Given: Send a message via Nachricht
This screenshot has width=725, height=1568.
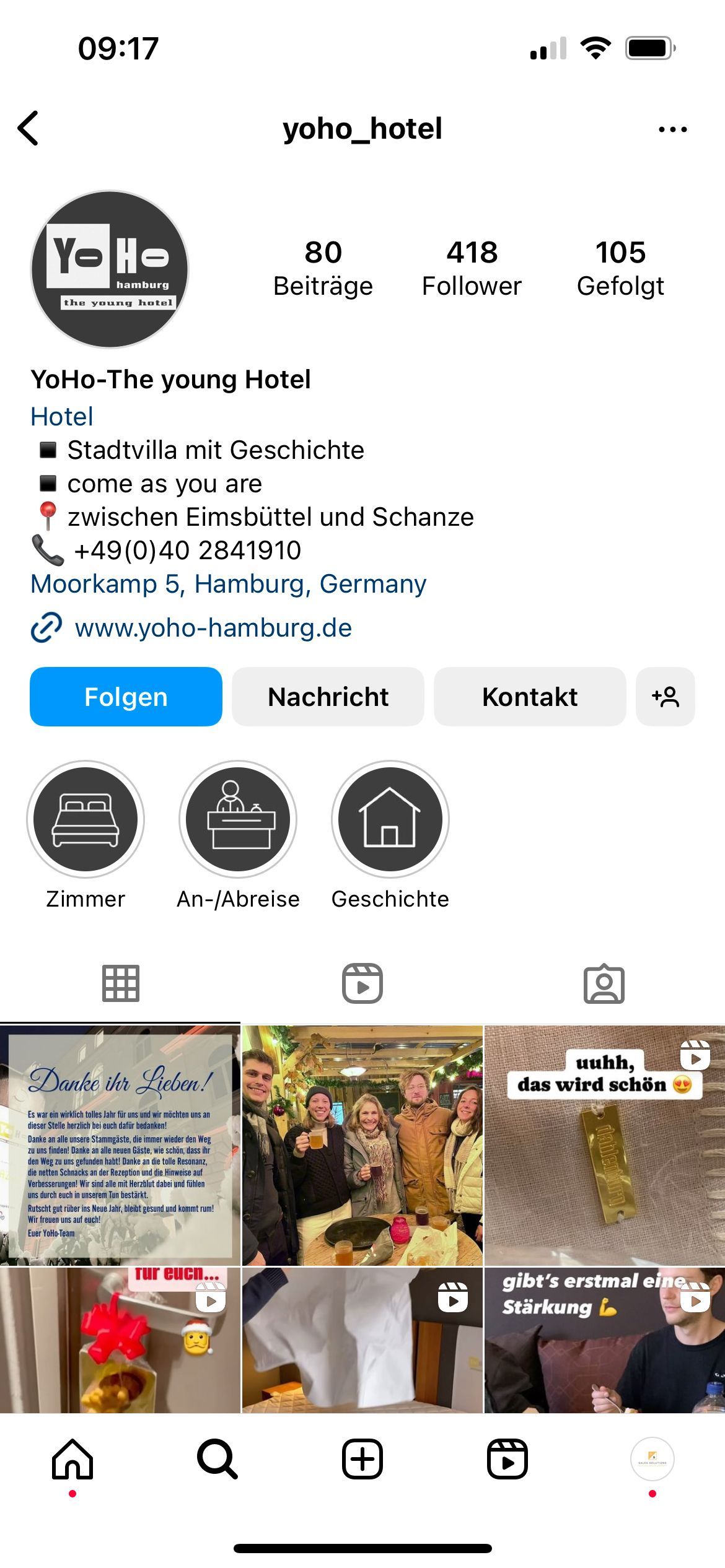Looking at the screenshot, I should pyautogui.click(x=328, y=697).
